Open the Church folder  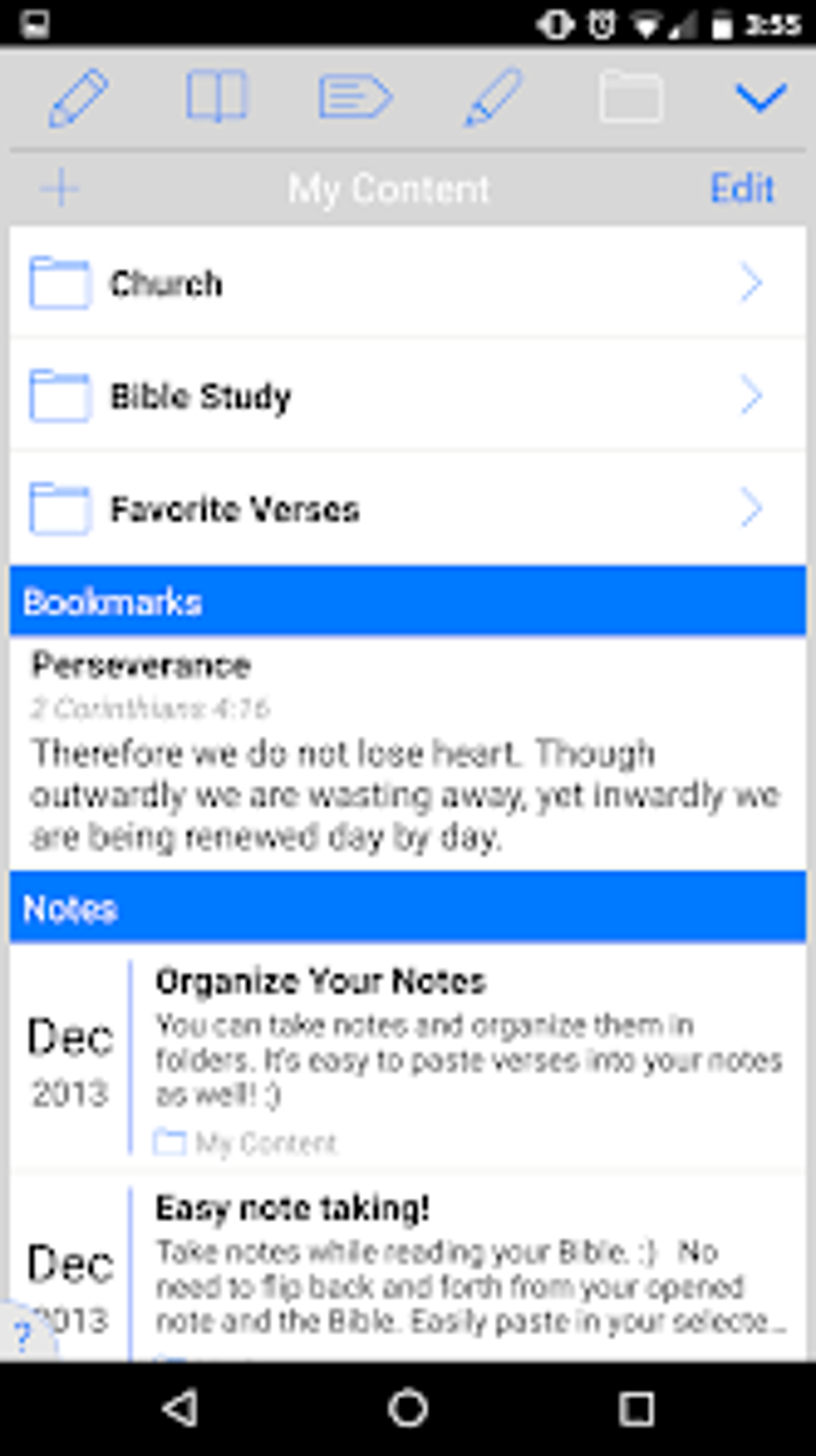click(x=408, y=283)
